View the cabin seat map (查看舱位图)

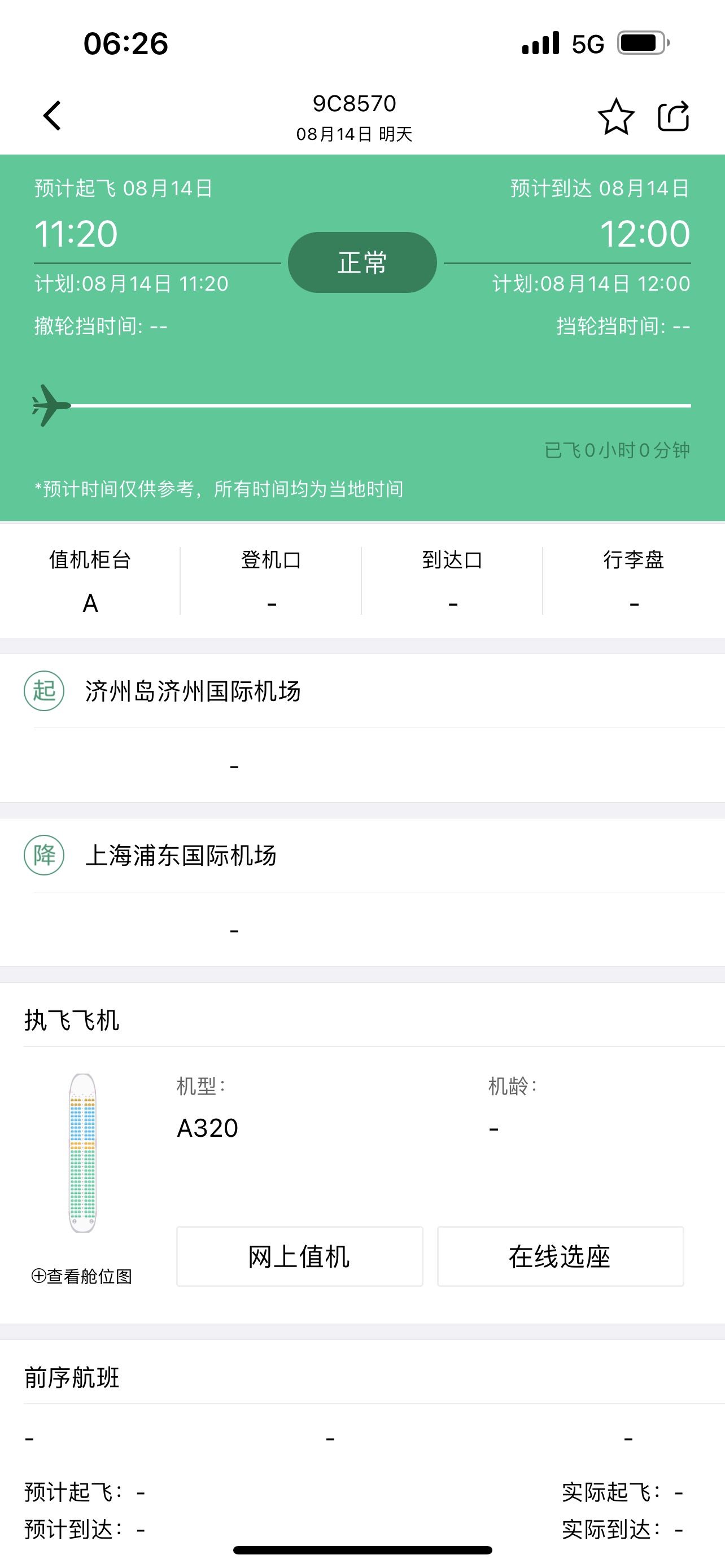click(81, 1276)
